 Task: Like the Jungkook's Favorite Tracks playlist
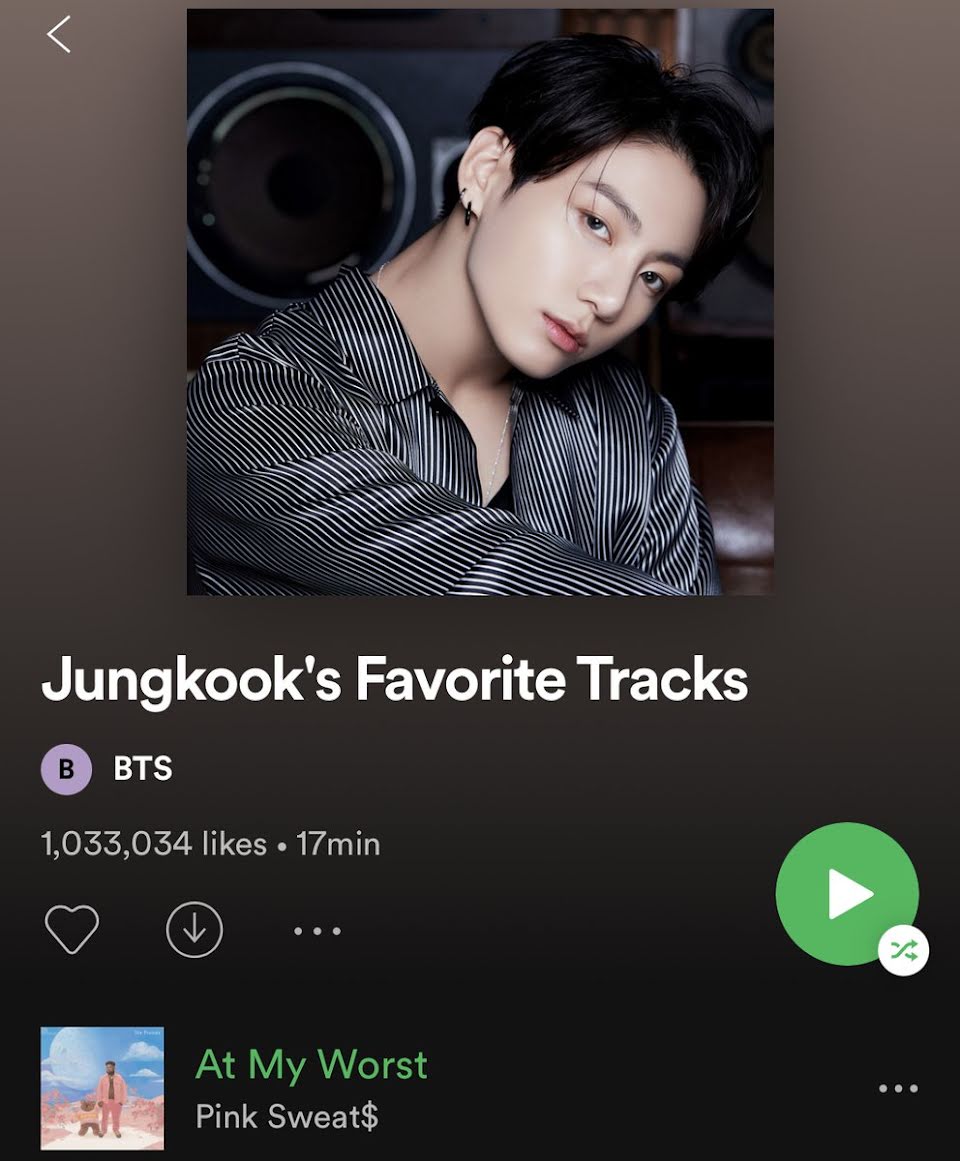(x=72, y=929)
